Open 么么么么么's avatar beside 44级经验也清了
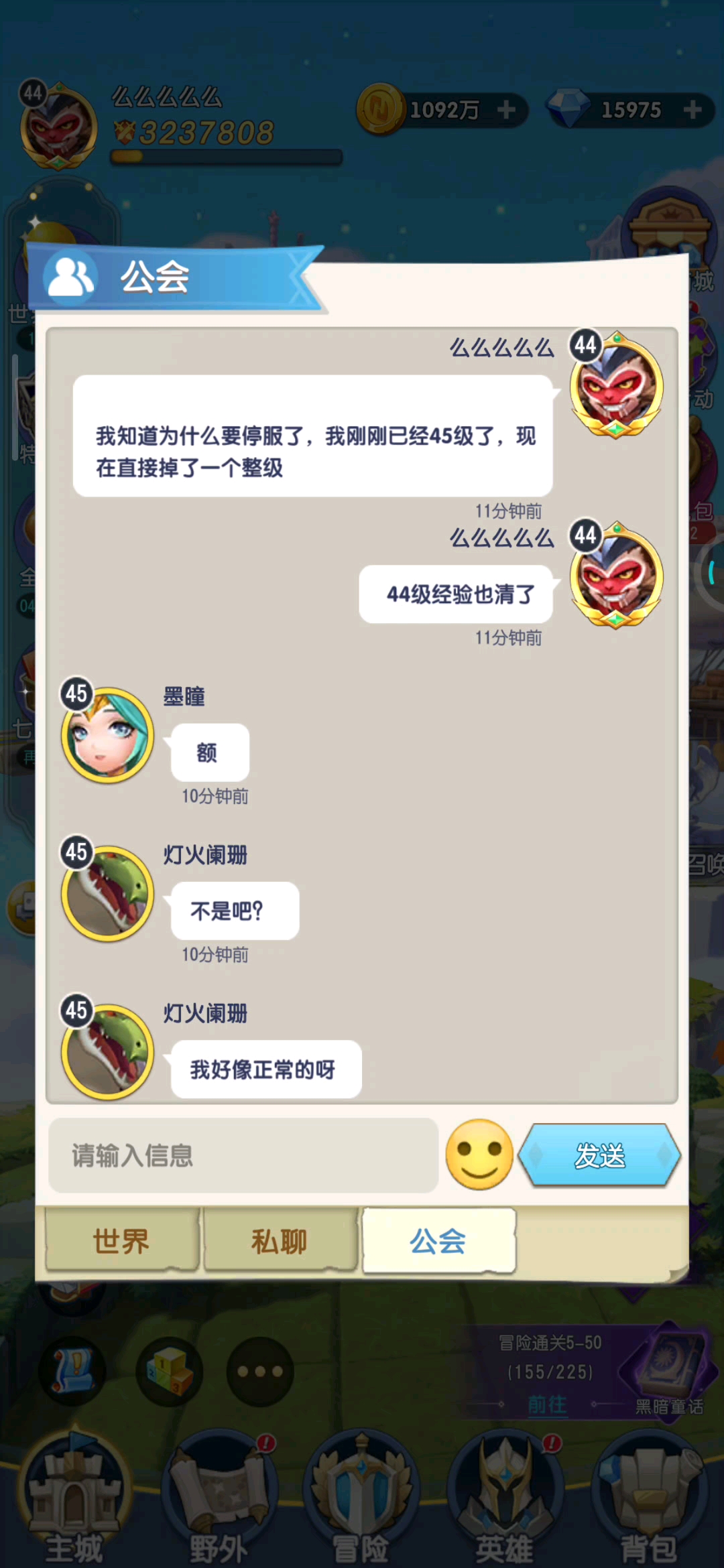 click(x=616, y=576)
